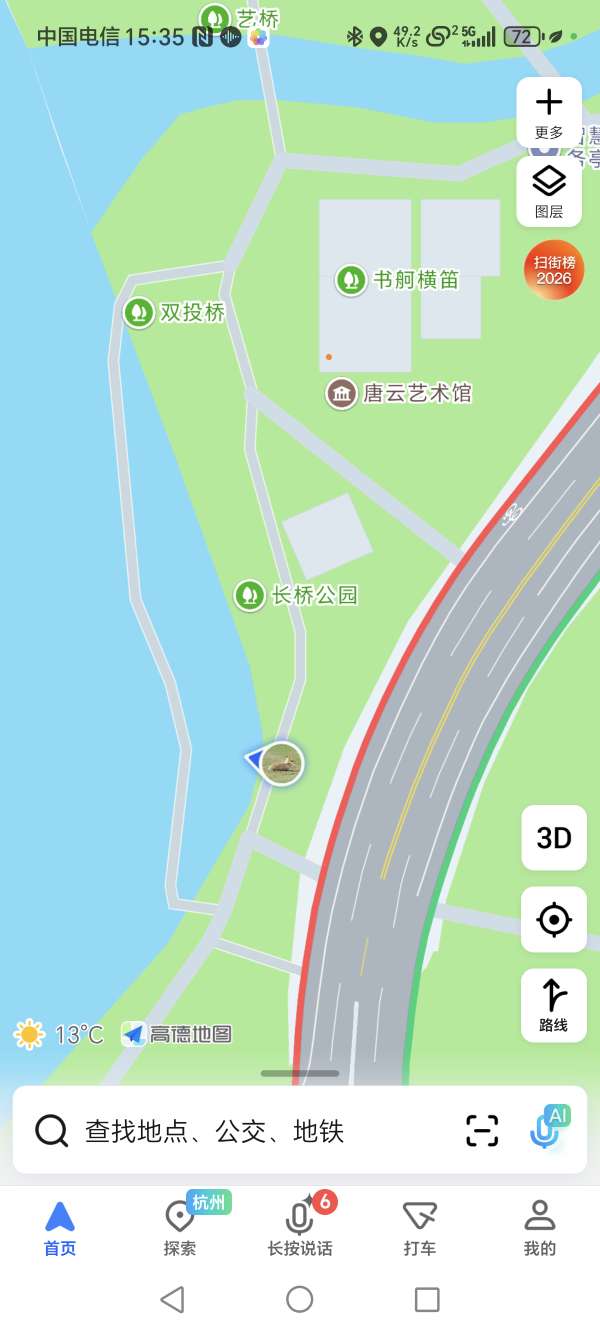Open the weather info showing 13°C
The width and height of the screenshot is (600, 1332).
tap(58, 1034)
